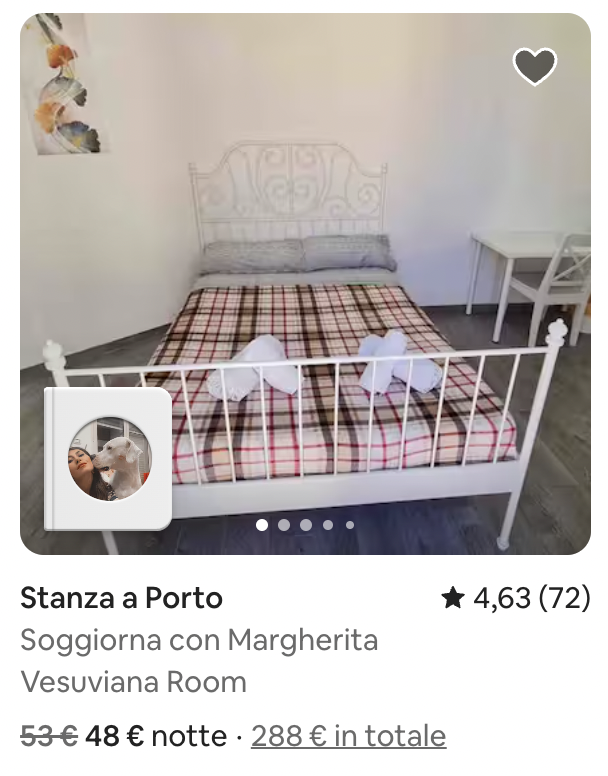This screenshot has width=608, height=776.
Task: Save Stanza a Porto to wishlist
Action: (x=535, y=66)
